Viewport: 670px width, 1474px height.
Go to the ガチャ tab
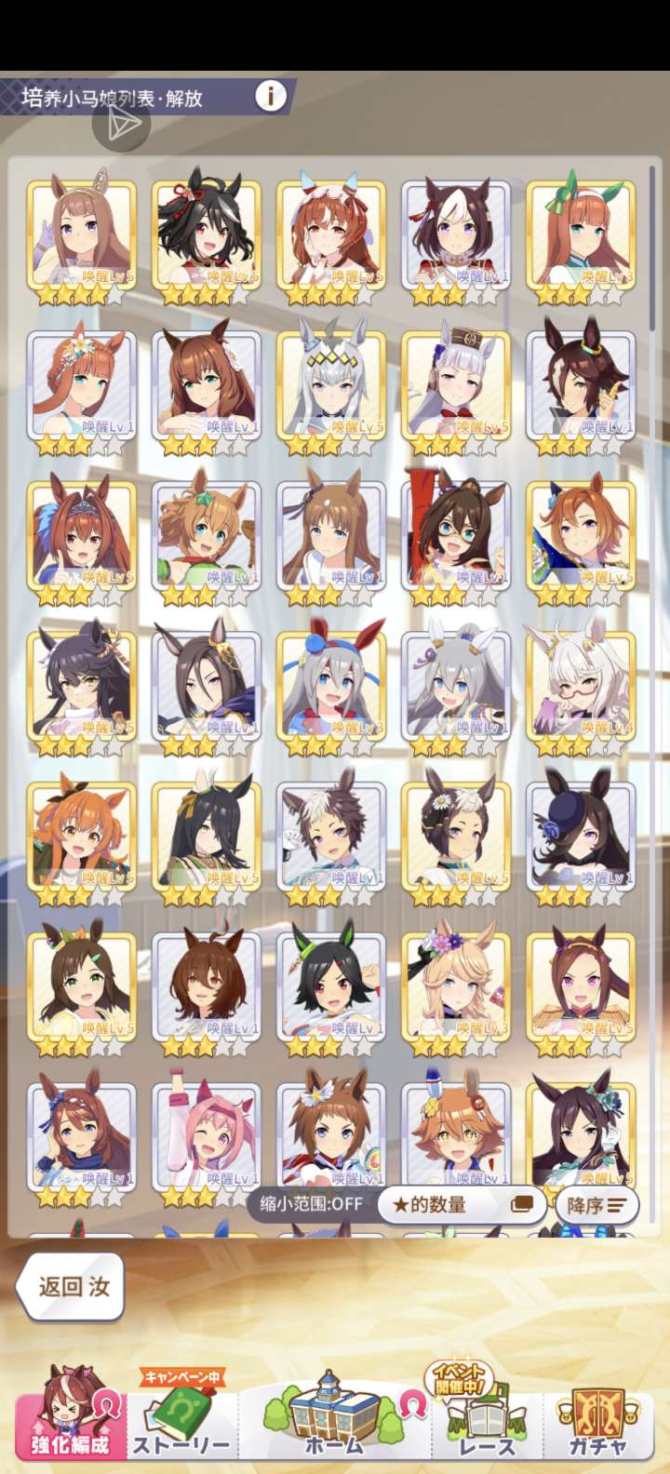(x=597, y=1415)
